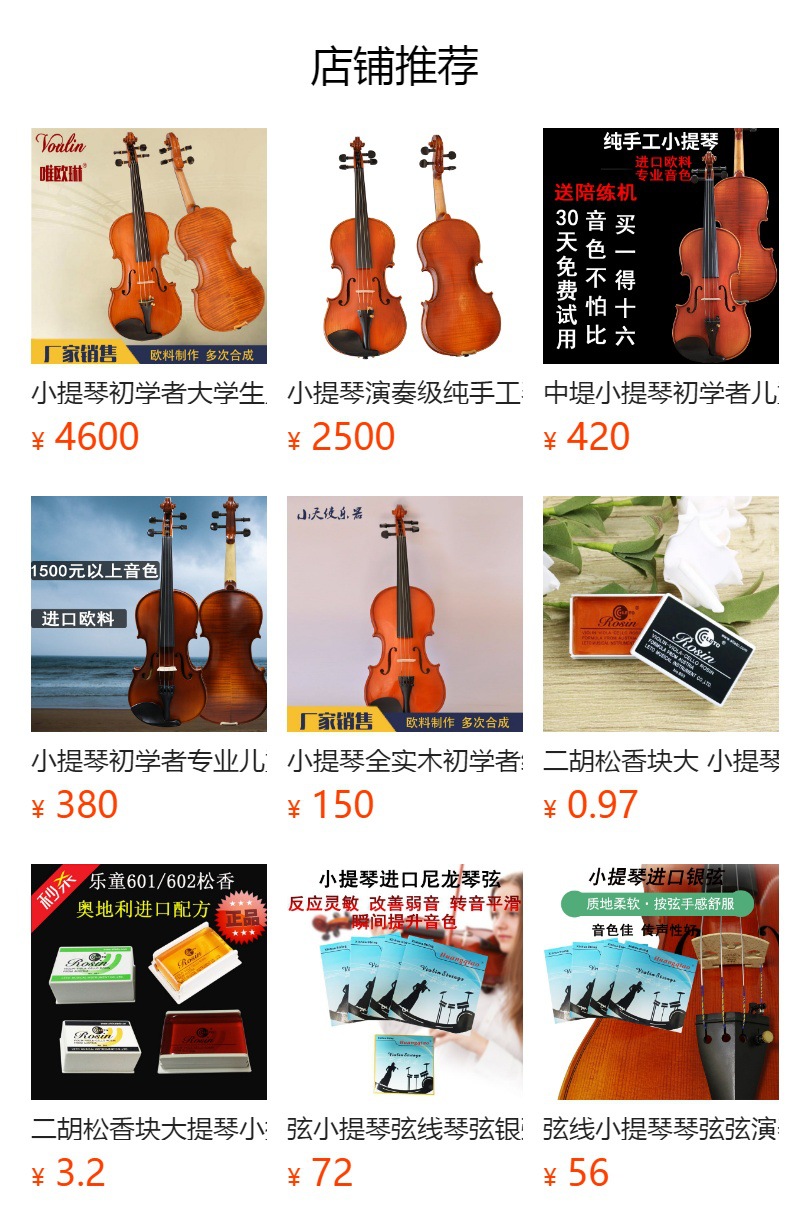View the ¥56 silver violin strings item
Image resolution: width=790 pixels, height=1232 pixels.
pos(661,1029)
